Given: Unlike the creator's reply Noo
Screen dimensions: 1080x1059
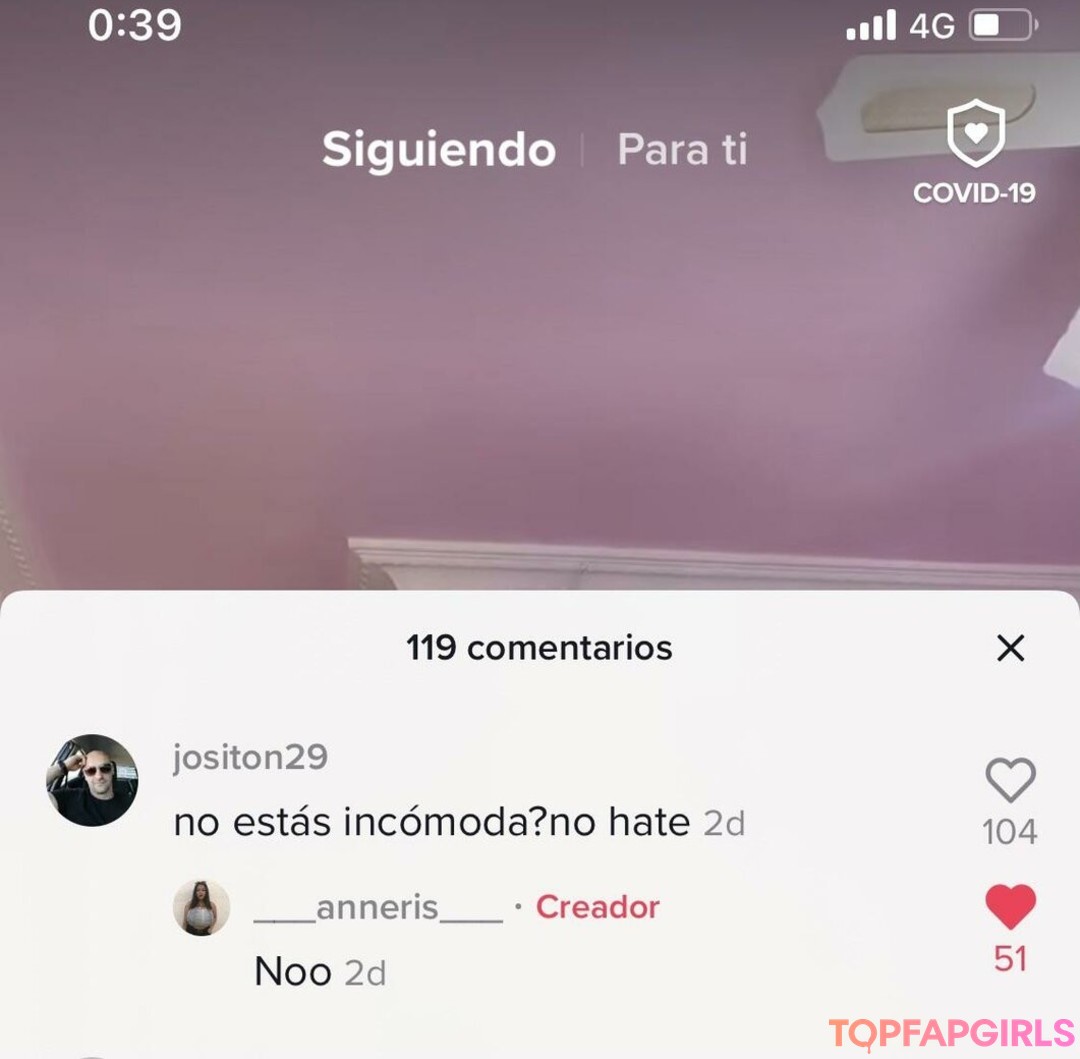Looking at the screenshot, I should point(1010,907).
